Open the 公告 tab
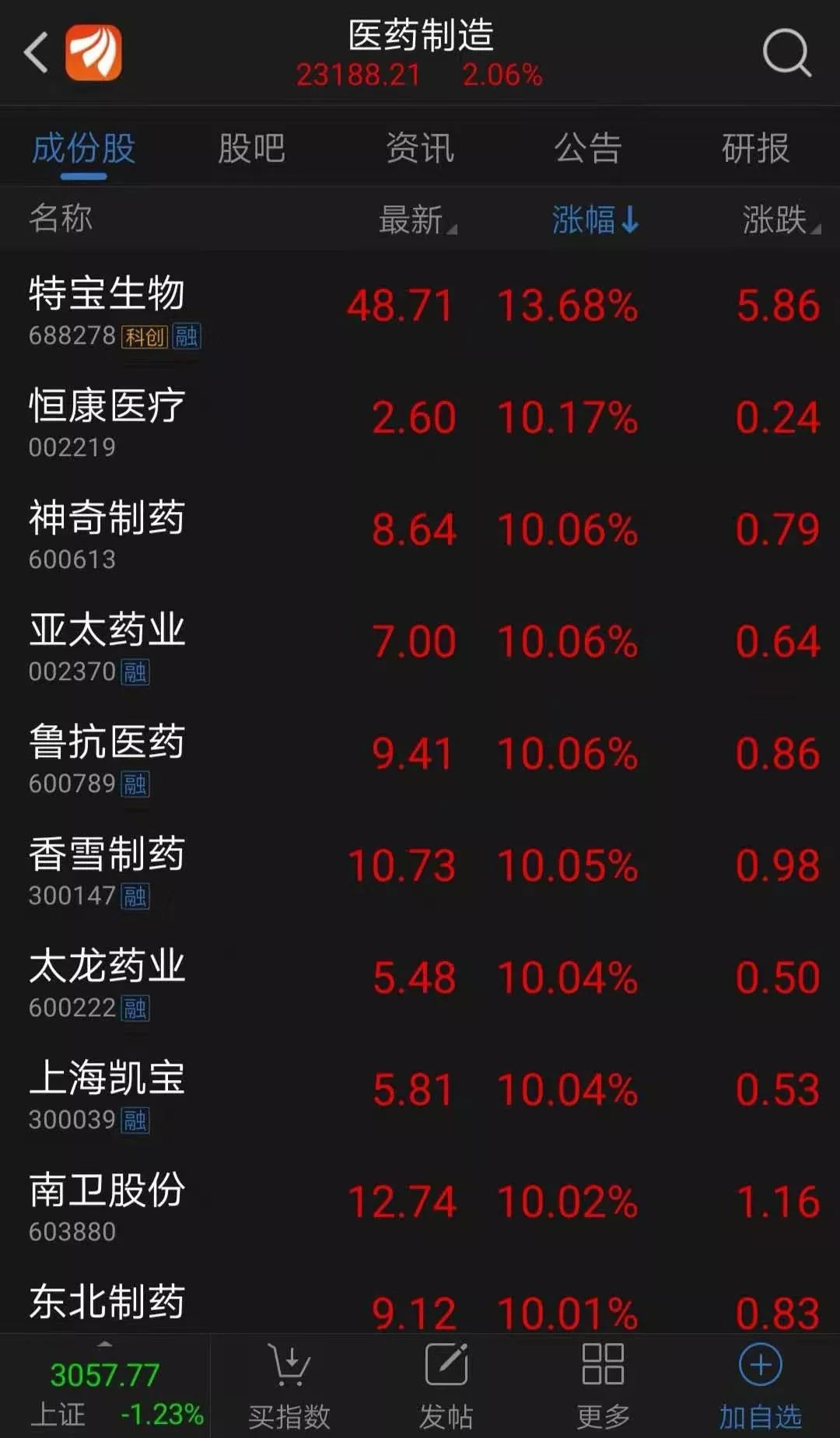Screen dimensions: 840x1438 [x=588, y=148]
